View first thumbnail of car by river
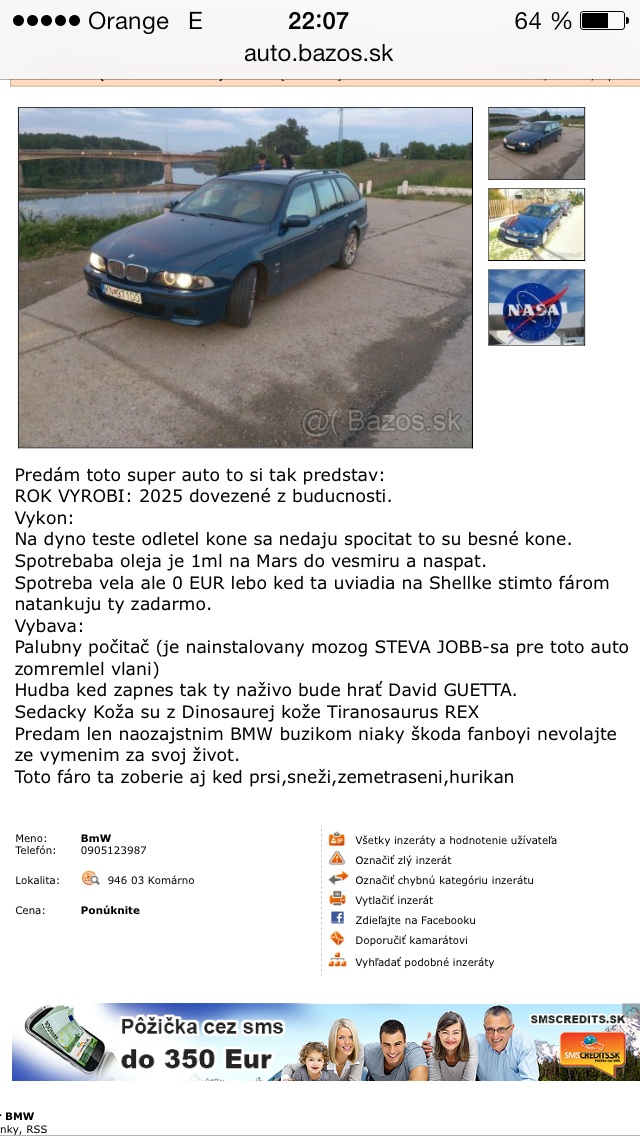This screenshot has width=640, height=1136. (x=536, y=143)
